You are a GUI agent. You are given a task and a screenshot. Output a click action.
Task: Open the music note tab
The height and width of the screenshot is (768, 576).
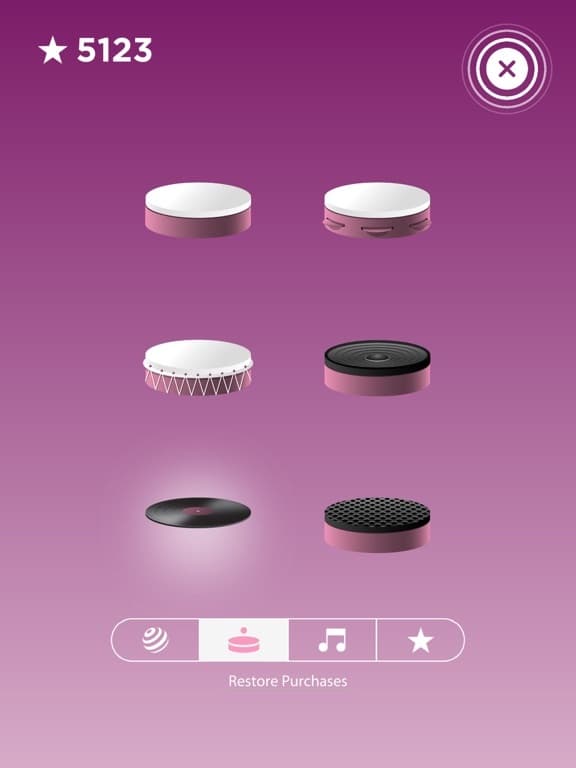coord(333,640)
